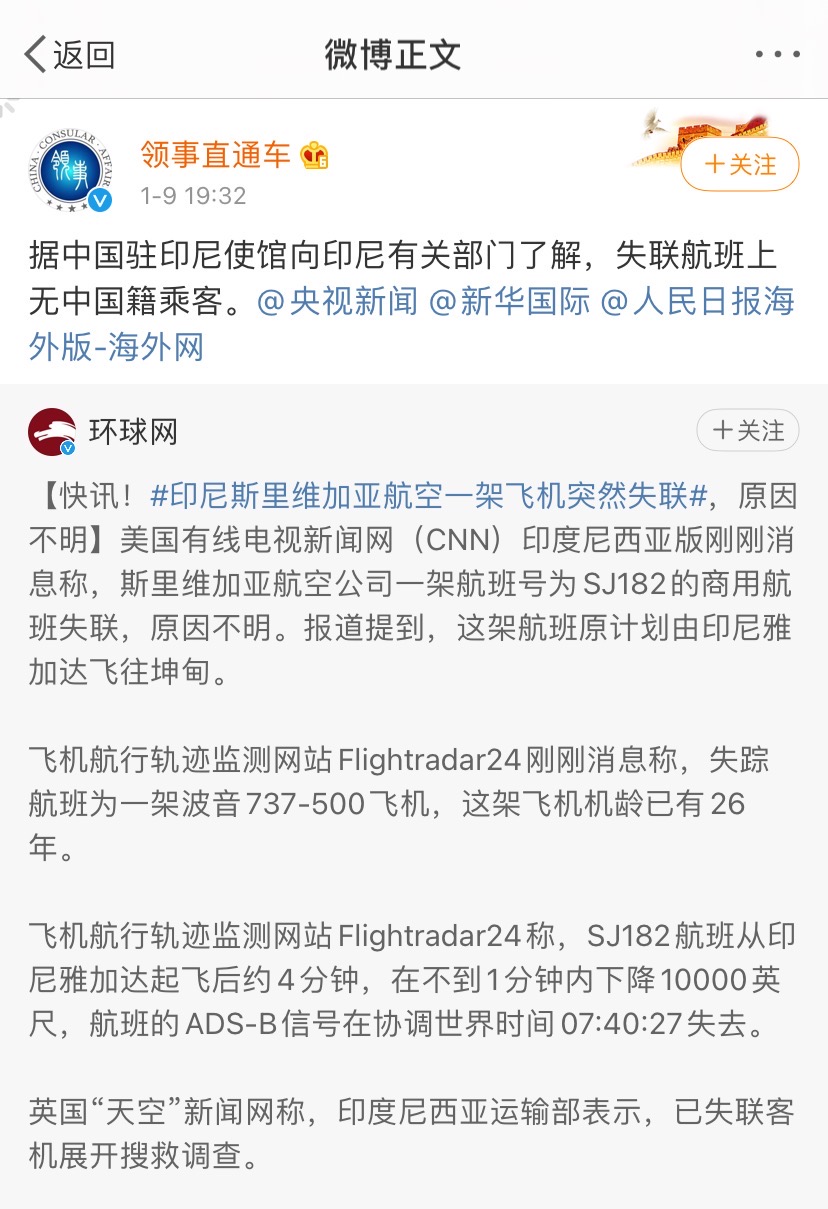The height and width of the screenshot is (1209, 828).
Task: Open the @央视新闻 mention
Action: pos(337,302)
